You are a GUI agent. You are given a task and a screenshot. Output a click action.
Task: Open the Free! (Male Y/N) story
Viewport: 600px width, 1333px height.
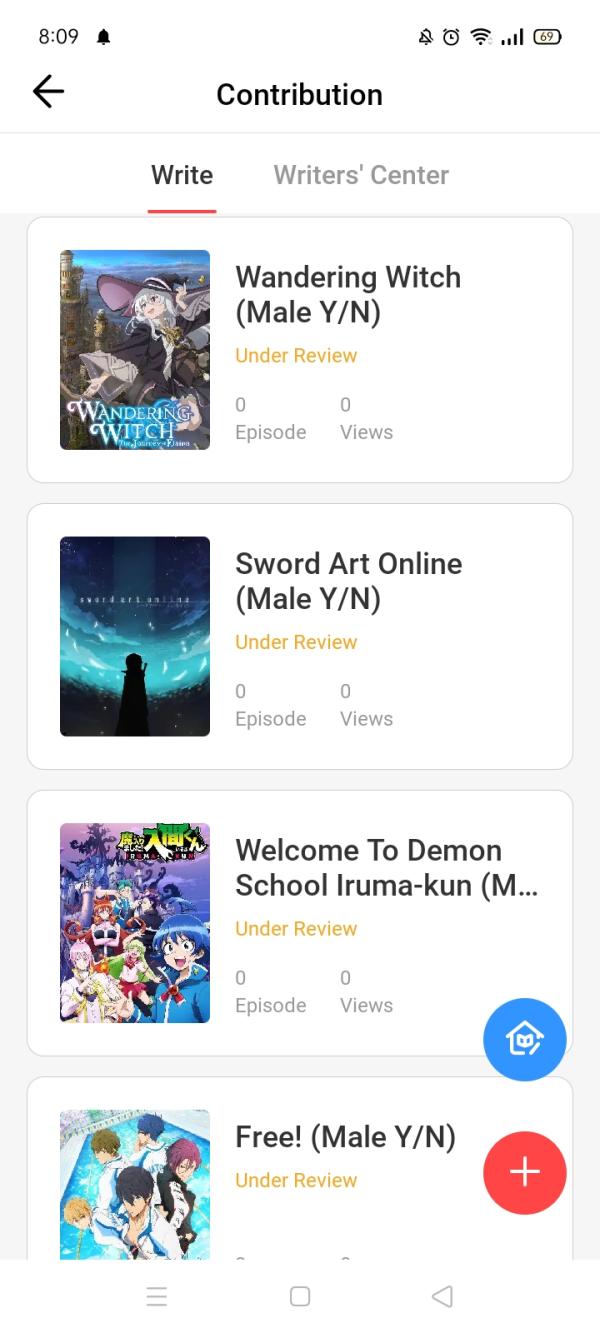tap(345, 1137)
